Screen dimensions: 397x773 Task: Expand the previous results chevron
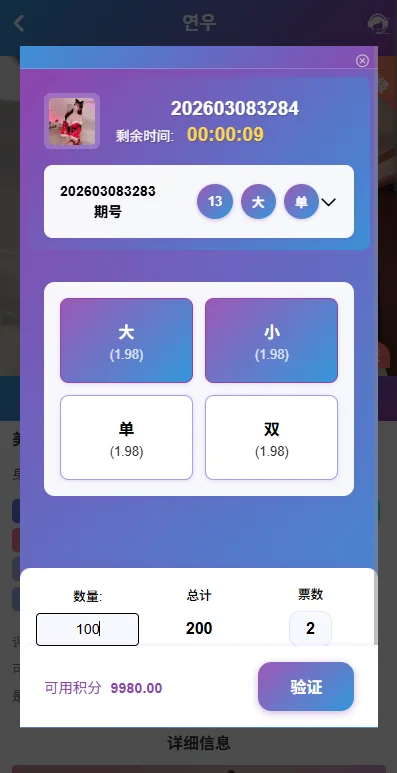tap(328, 202)
